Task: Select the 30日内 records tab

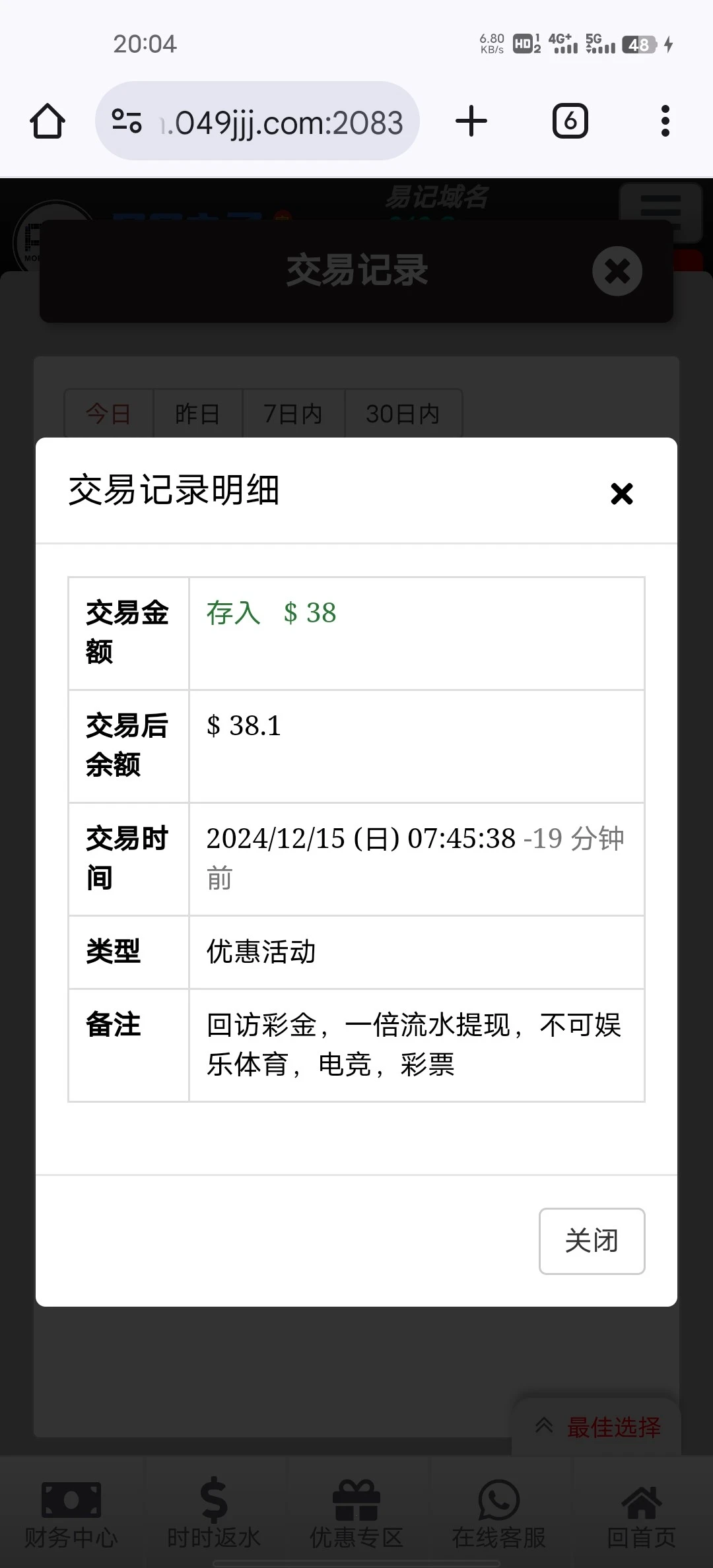Action: (x=403, y=413)
